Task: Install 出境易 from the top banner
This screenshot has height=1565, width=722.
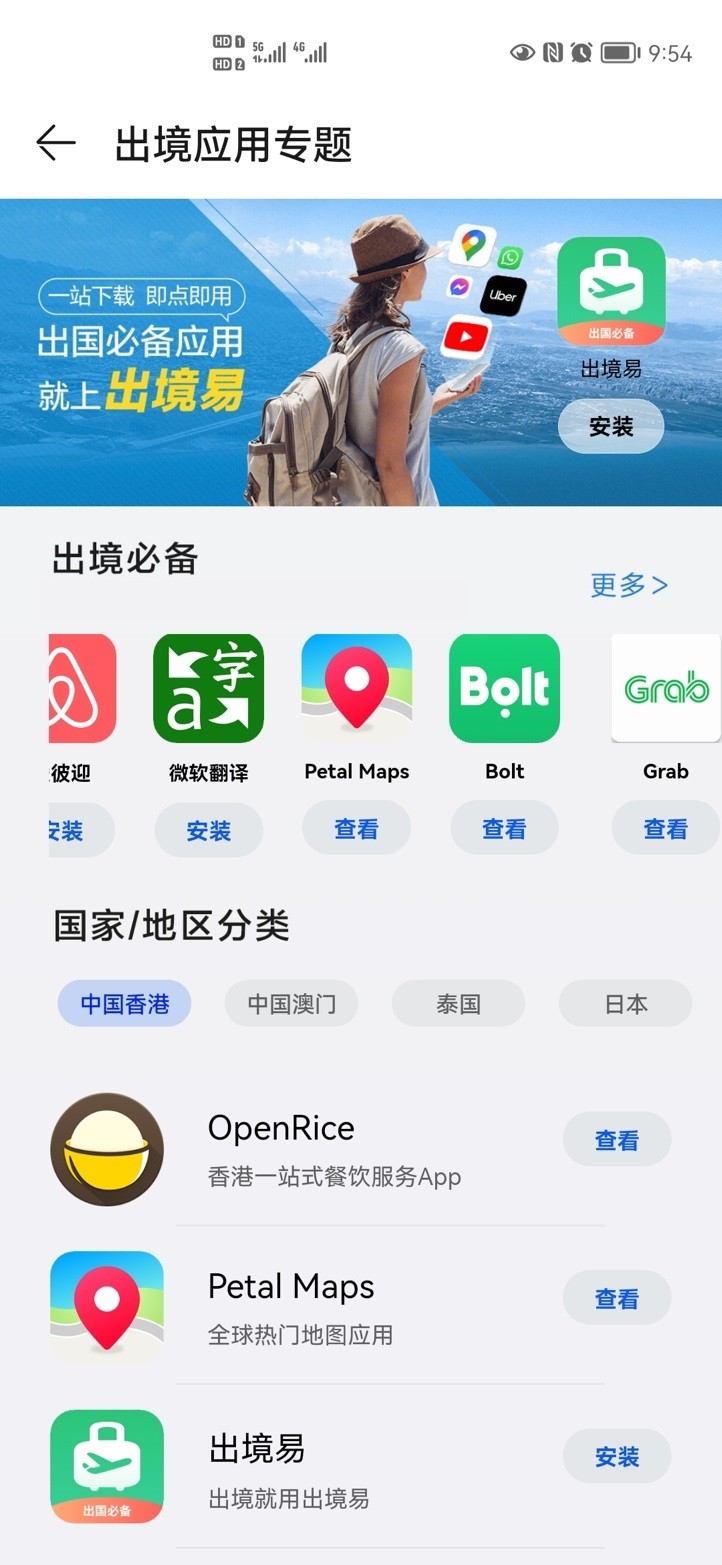Action: pos(610,426)
